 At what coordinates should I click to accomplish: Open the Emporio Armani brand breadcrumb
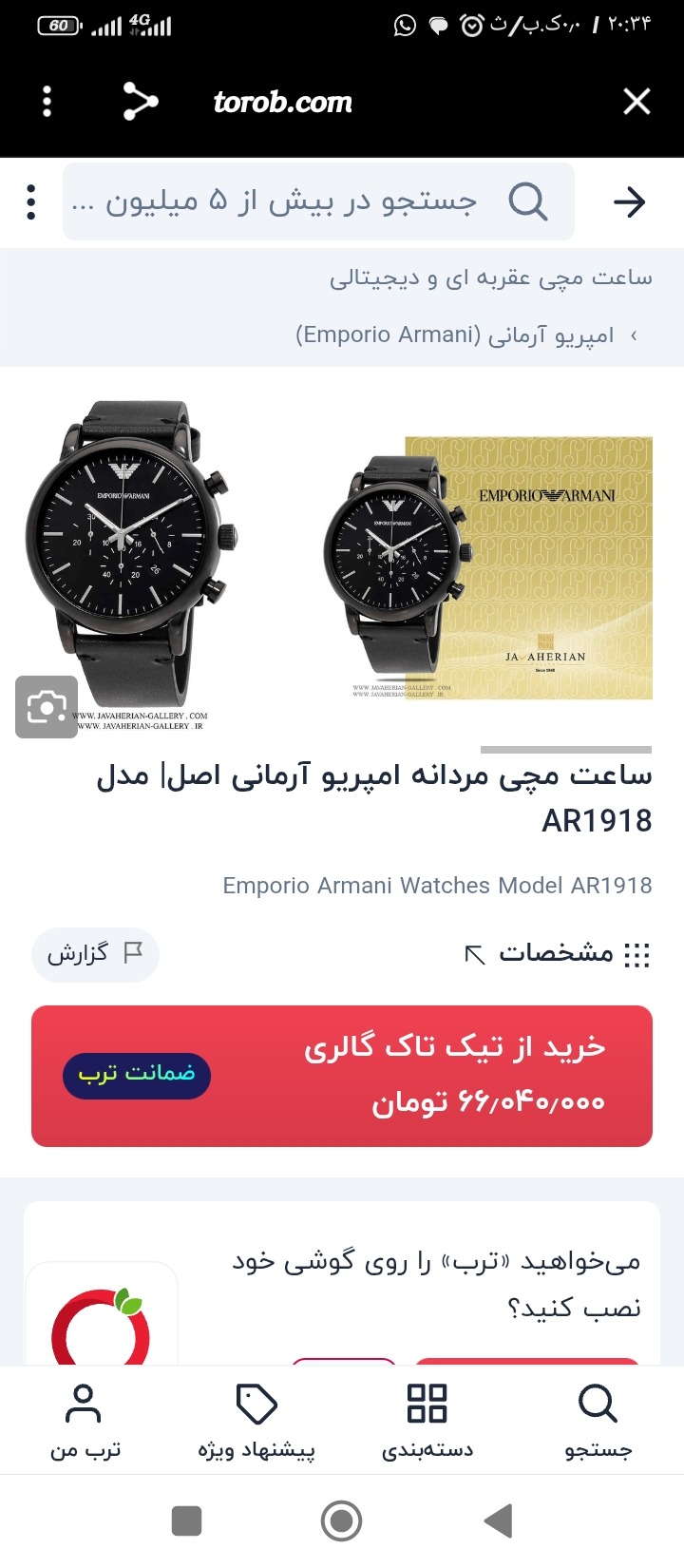[x=455, y=335]
